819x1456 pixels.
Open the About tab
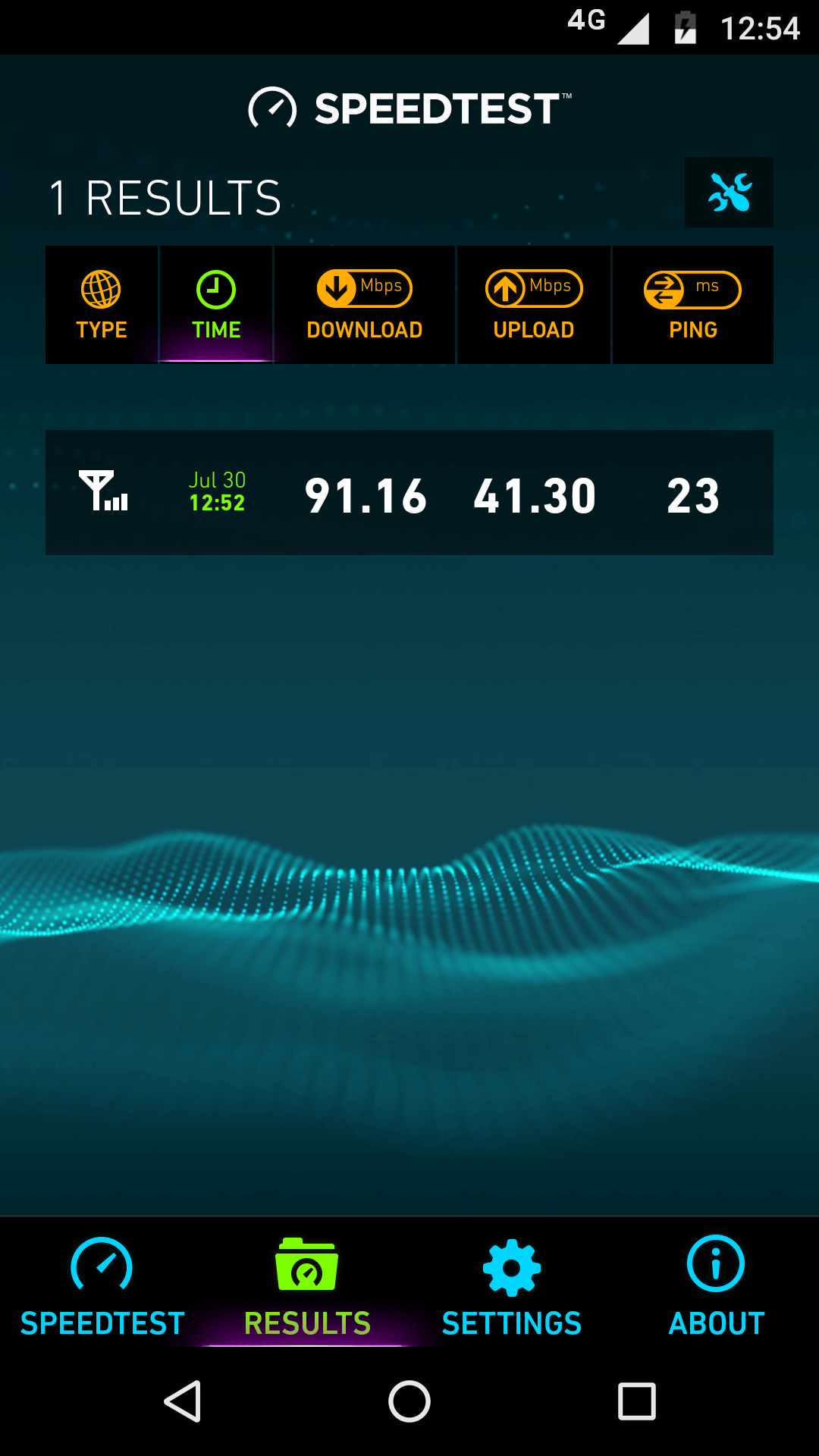coord(716,1287)
